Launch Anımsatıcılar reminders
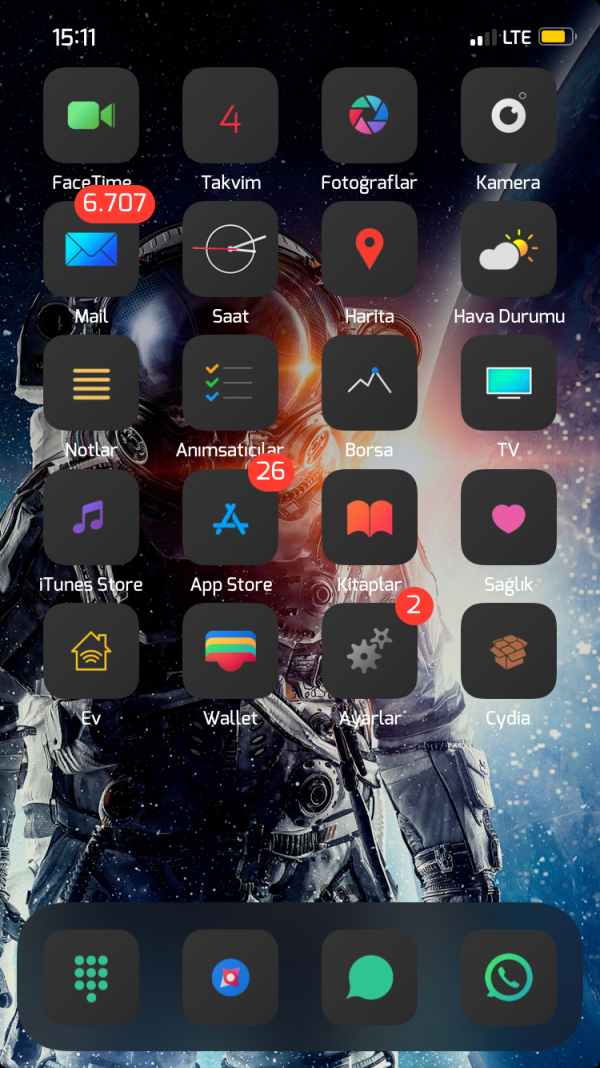600x1068 pixels. 230,383
